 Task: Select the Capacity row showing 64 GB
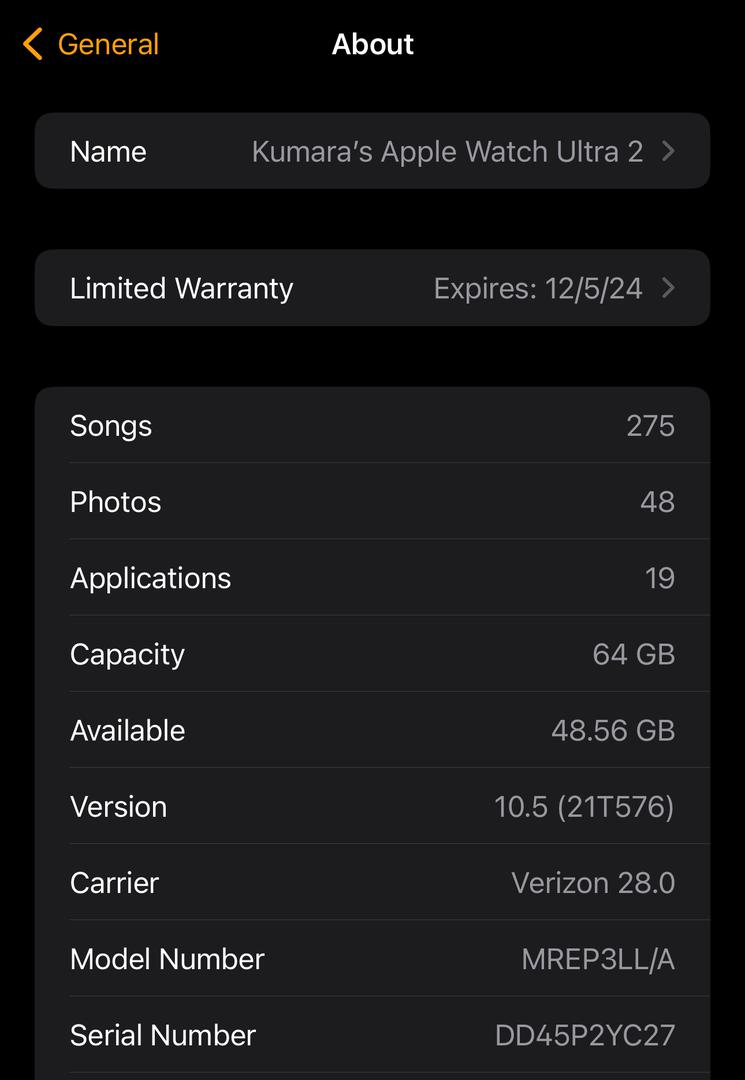[372, 654]
